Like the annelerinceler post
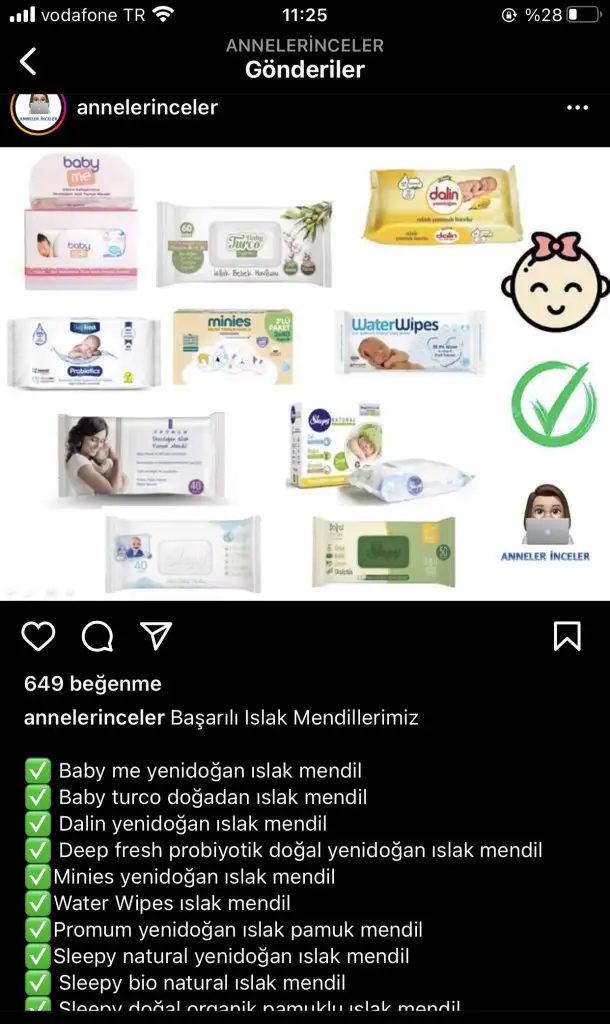This screenshot has width=610, height=1024. (38, 636)
